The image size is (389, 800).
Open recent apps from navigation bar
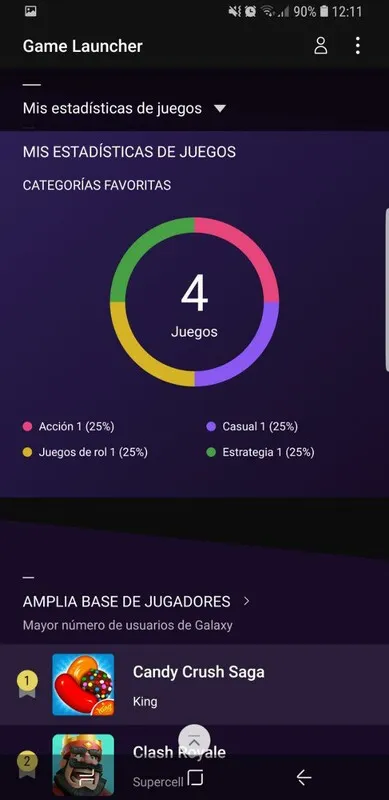[x=86, y=777]
